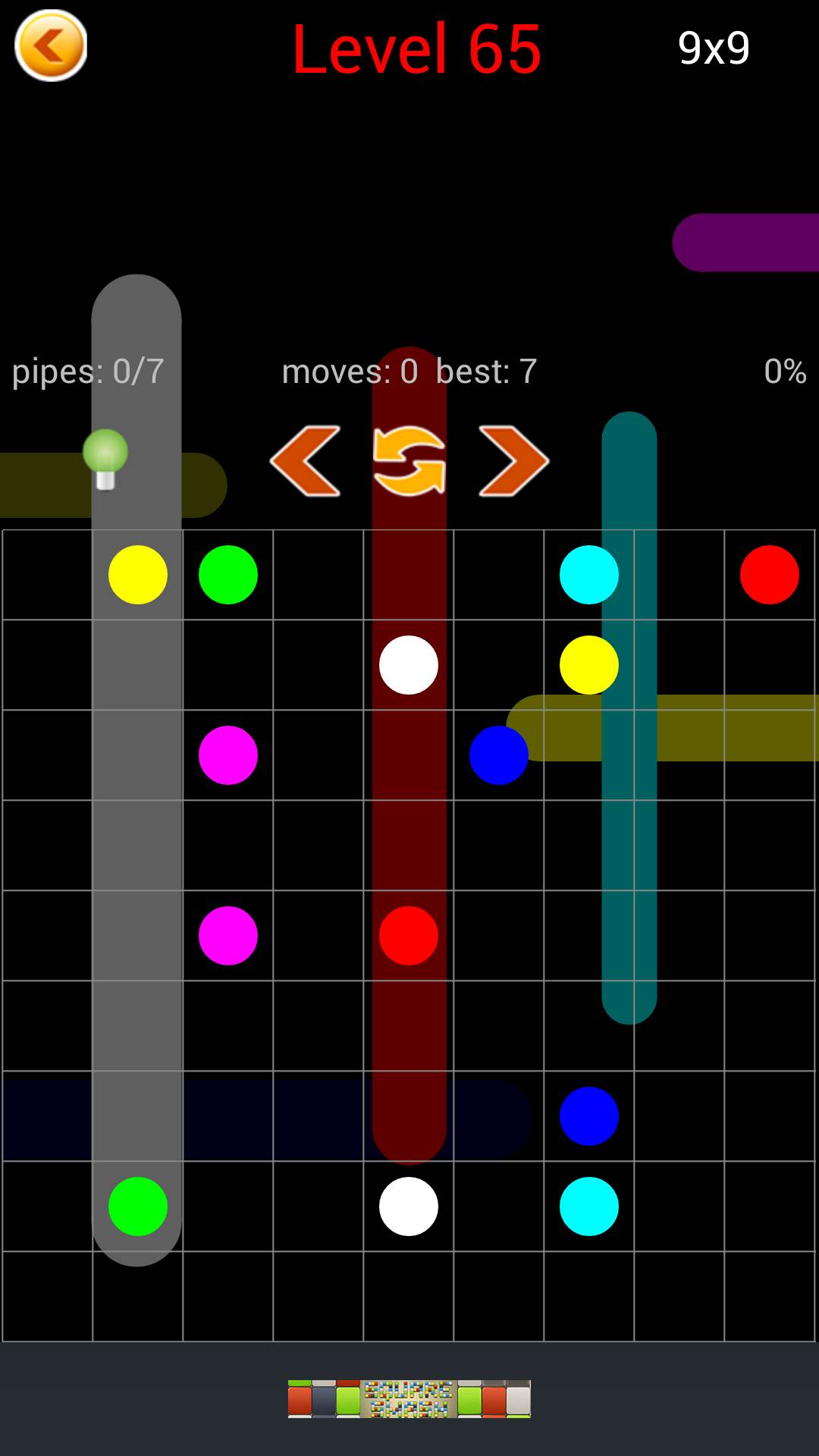Restart the current level
The width and height of the screenshot is (819, 1456).
point(409,461)
